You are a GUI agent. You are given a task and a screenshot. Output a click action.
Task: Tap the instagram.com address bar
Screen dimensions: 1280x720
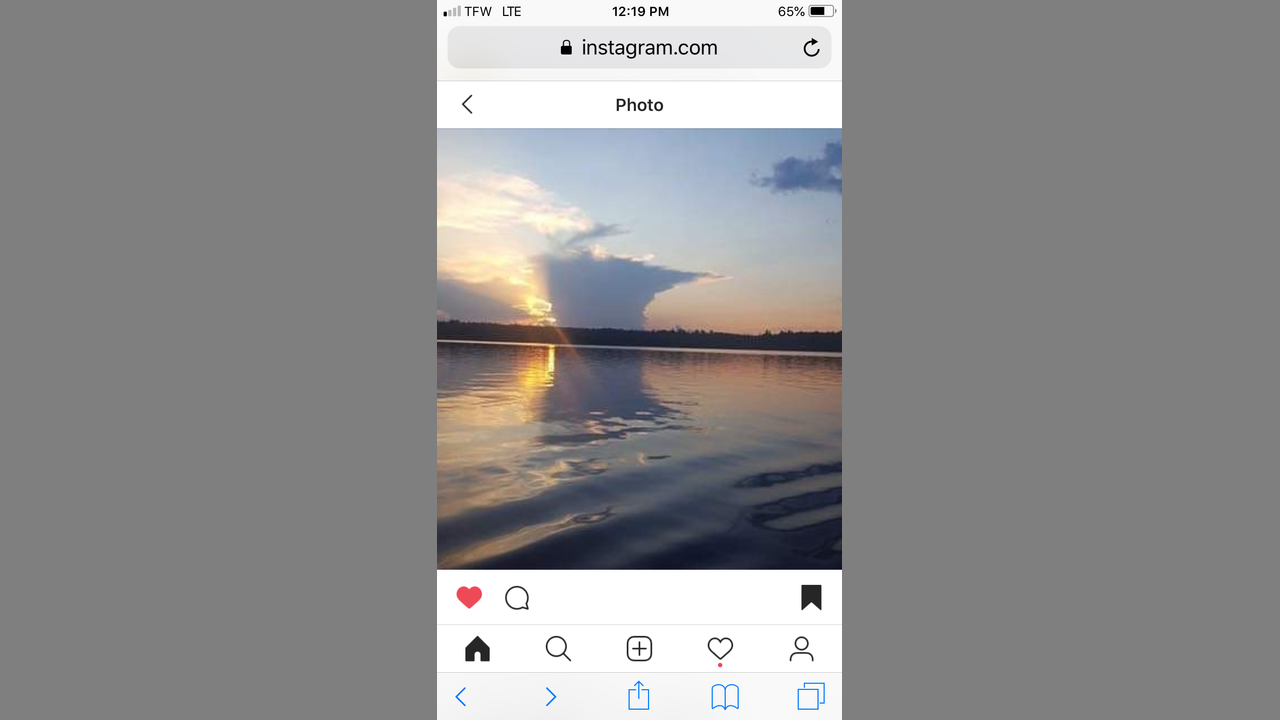639,48
